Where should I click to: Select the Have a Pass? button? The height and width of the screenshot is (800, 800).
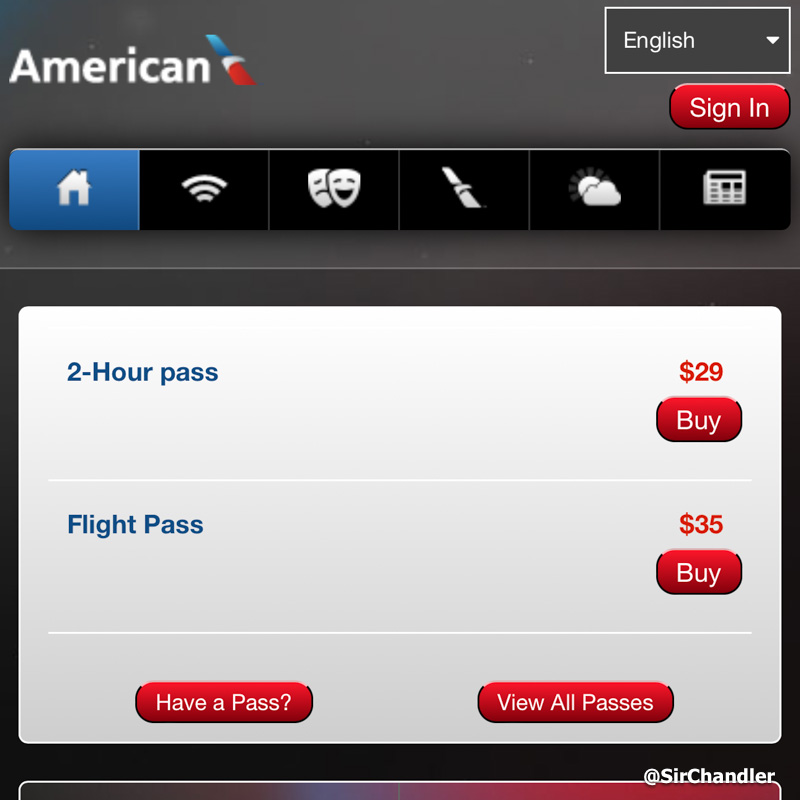pos(224,702)
